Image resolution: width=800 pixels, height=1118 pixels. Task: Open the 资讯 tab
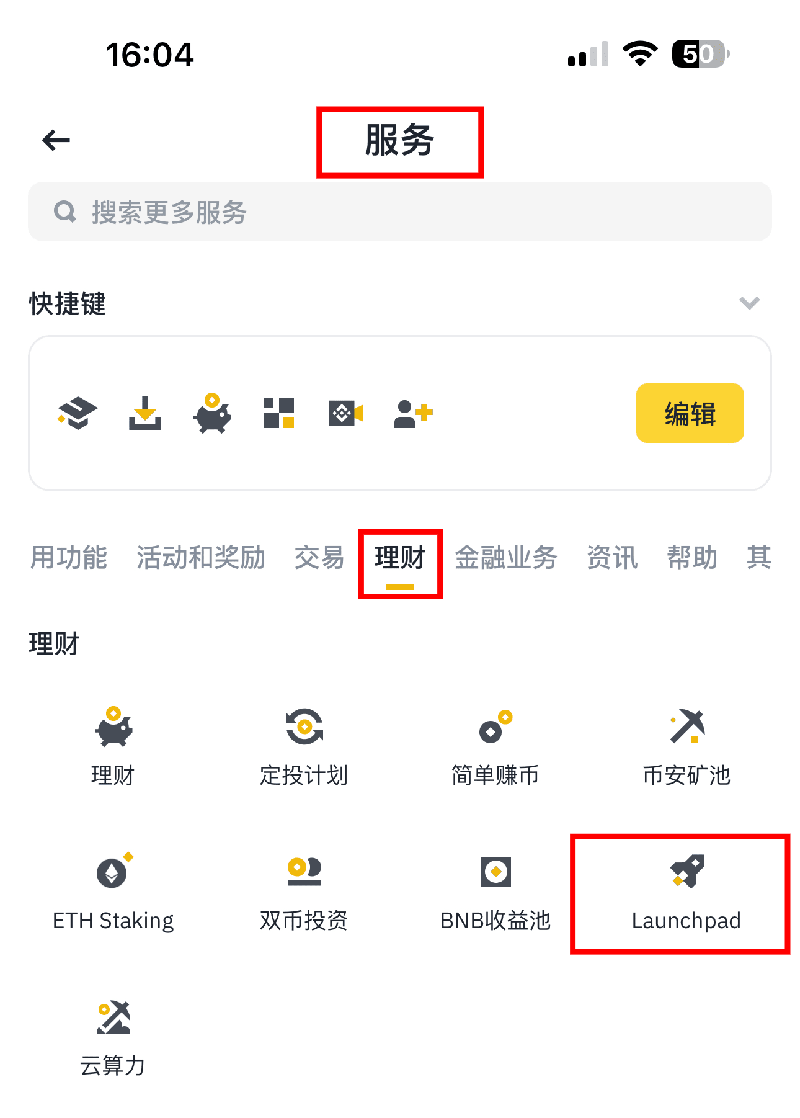pos(612,557)
